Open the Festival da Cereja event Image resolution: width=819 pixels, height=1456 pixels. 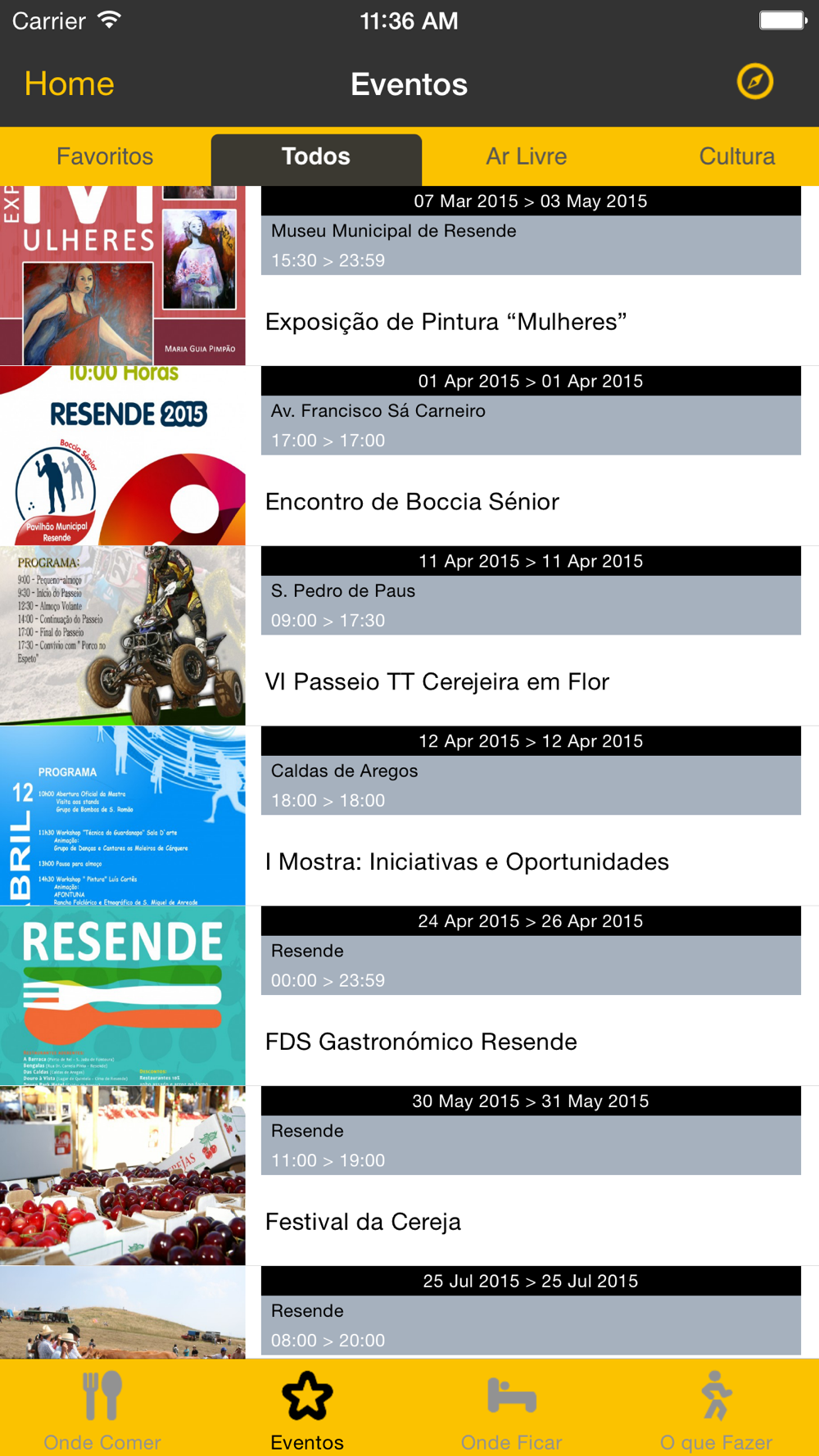[x=409, y=1177]
